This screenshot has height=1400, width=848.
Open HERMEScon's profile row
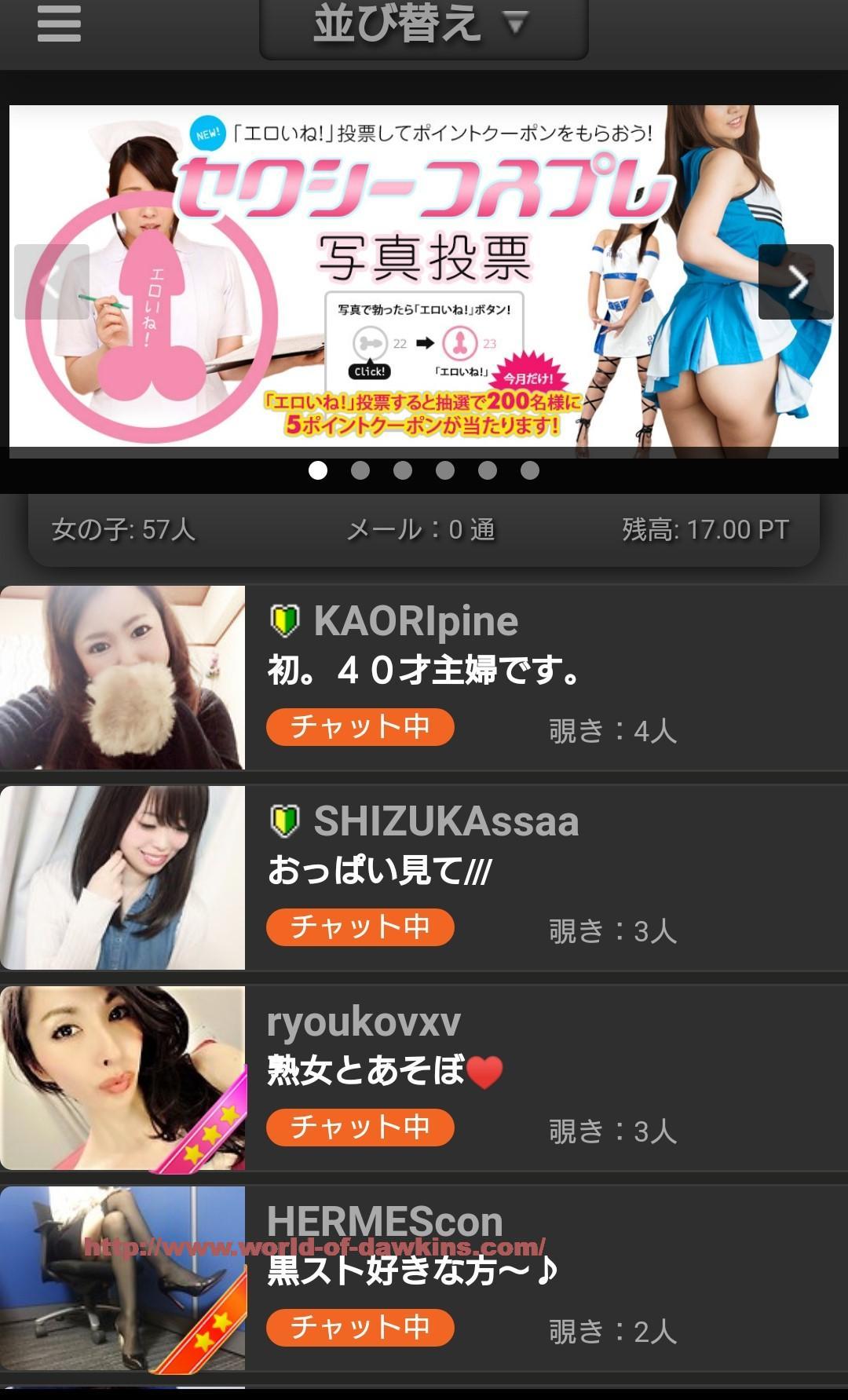click(424, 1278)
